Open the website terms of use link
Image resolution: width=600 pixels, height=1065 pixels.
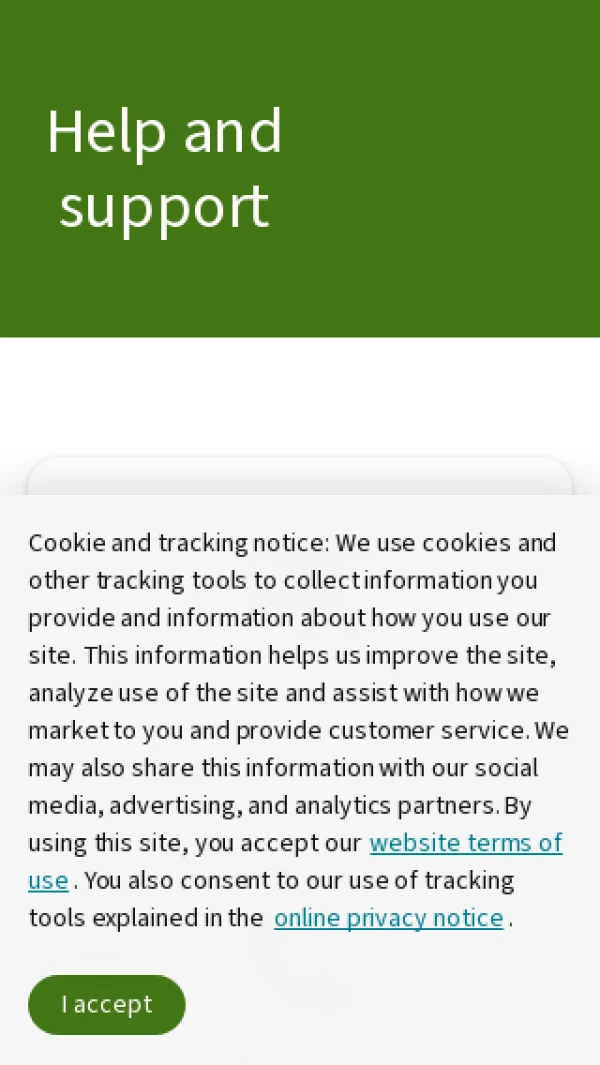(465, 843)
